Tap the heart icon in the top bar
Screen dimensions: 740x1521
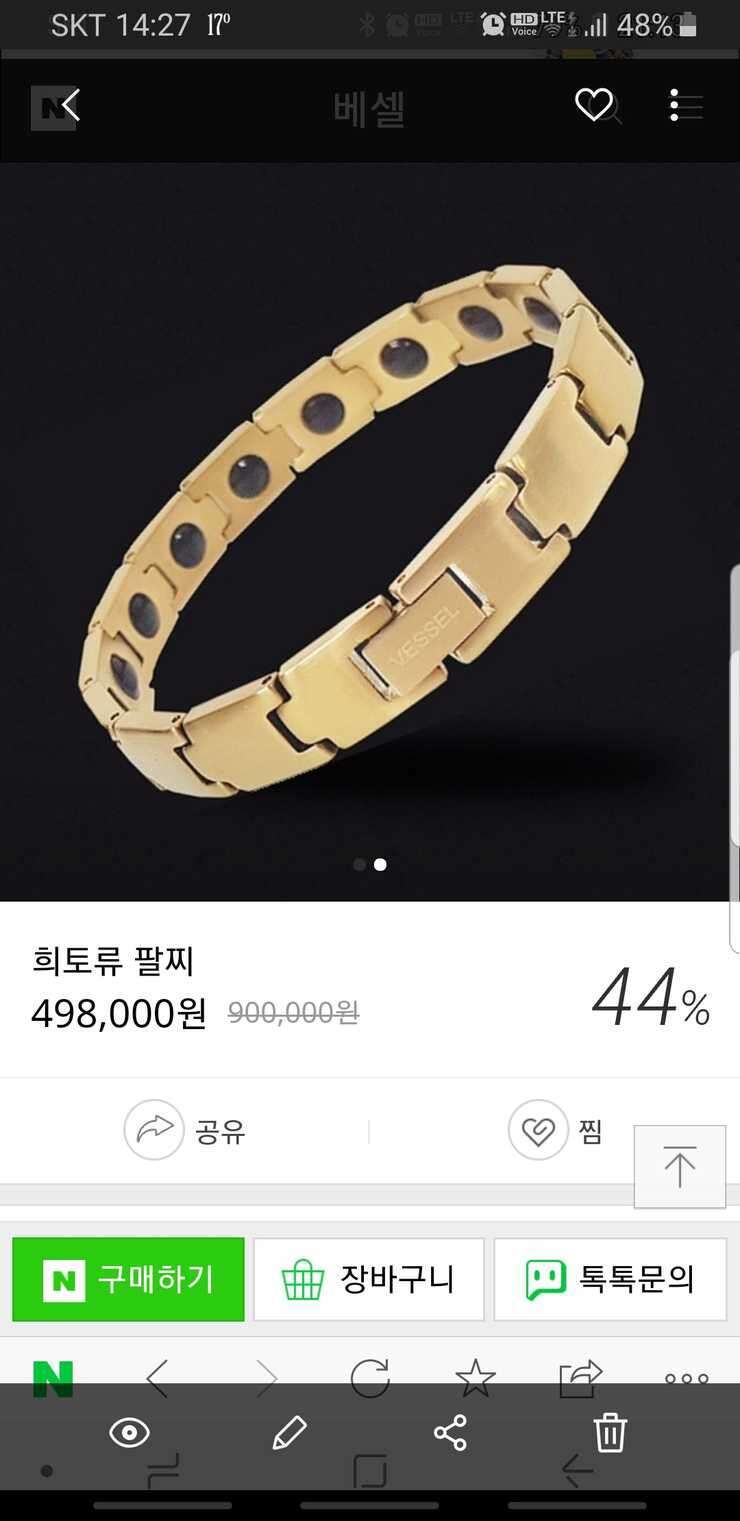[x=593, y=105]
